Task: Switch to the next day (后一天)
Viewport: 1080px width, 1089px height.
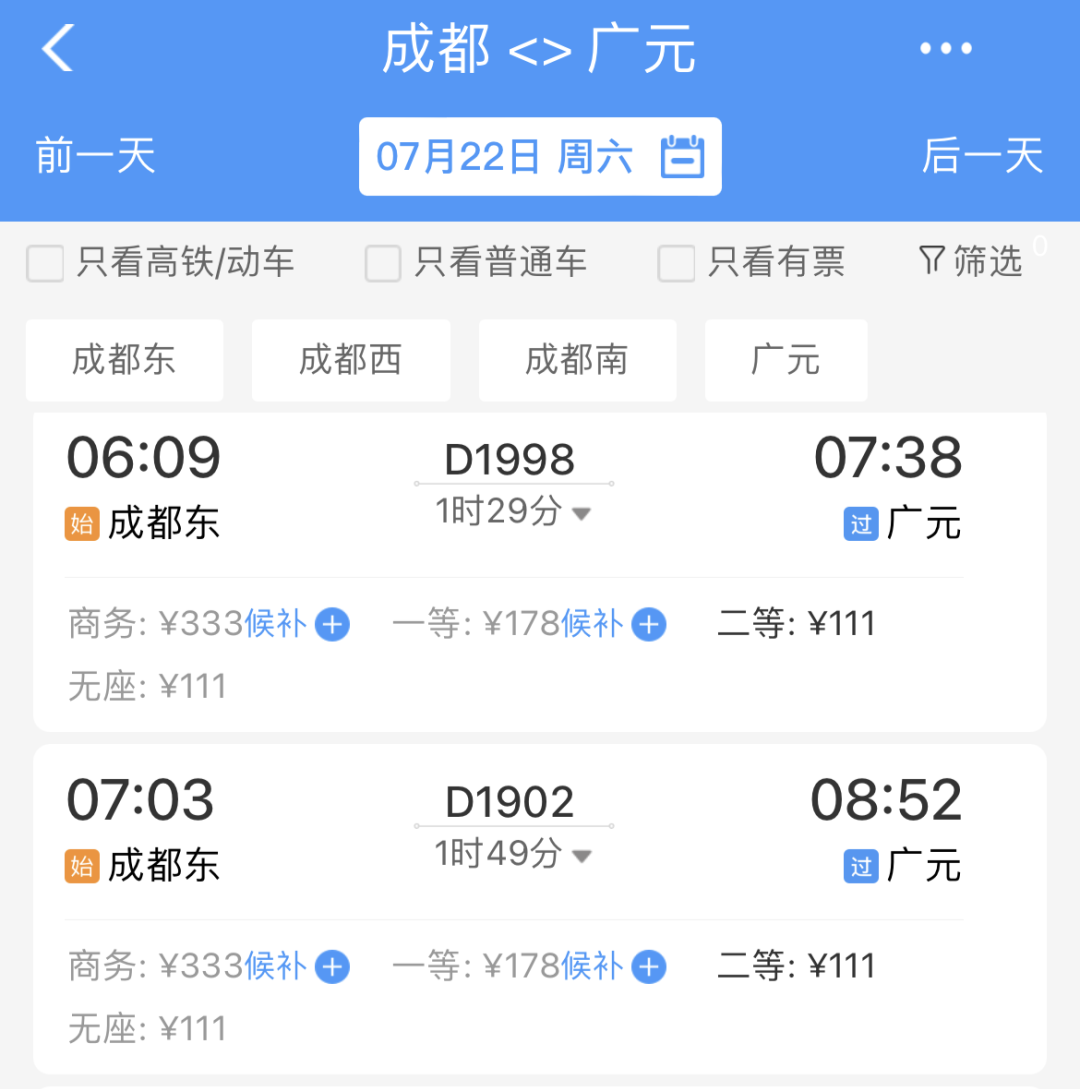Action: pyautogui.click(x=982, y=157)
